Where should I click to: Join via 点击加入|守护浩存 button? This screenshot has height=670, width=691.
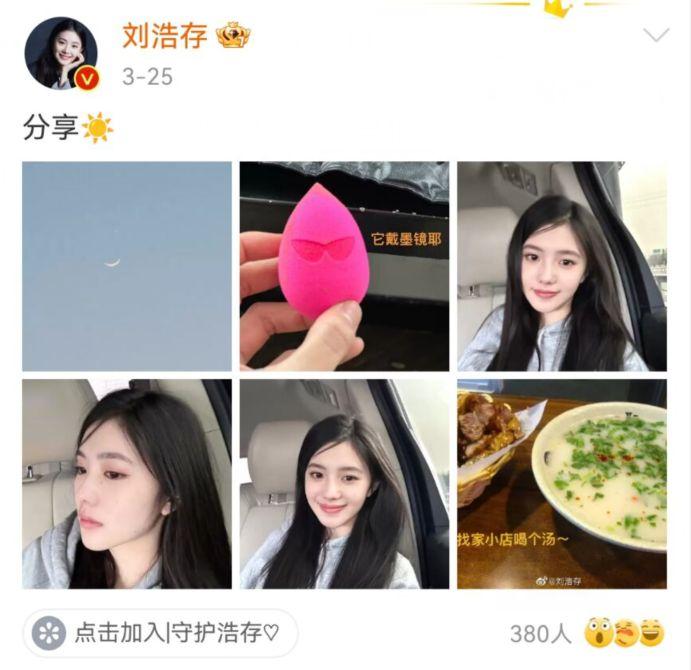(x=160, y=633)
